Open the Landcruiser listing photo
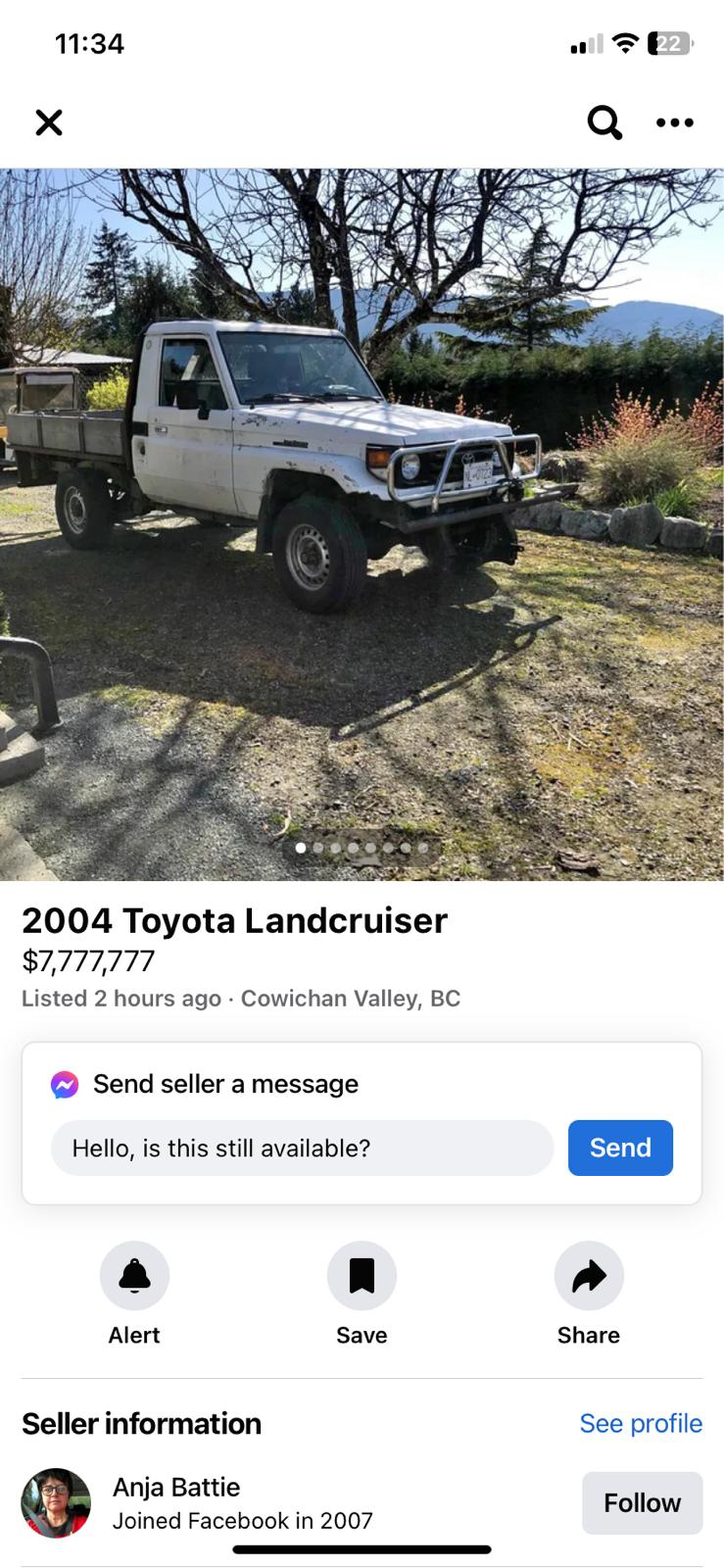Viewport: 724px width, 1568px height. (362, 524)
